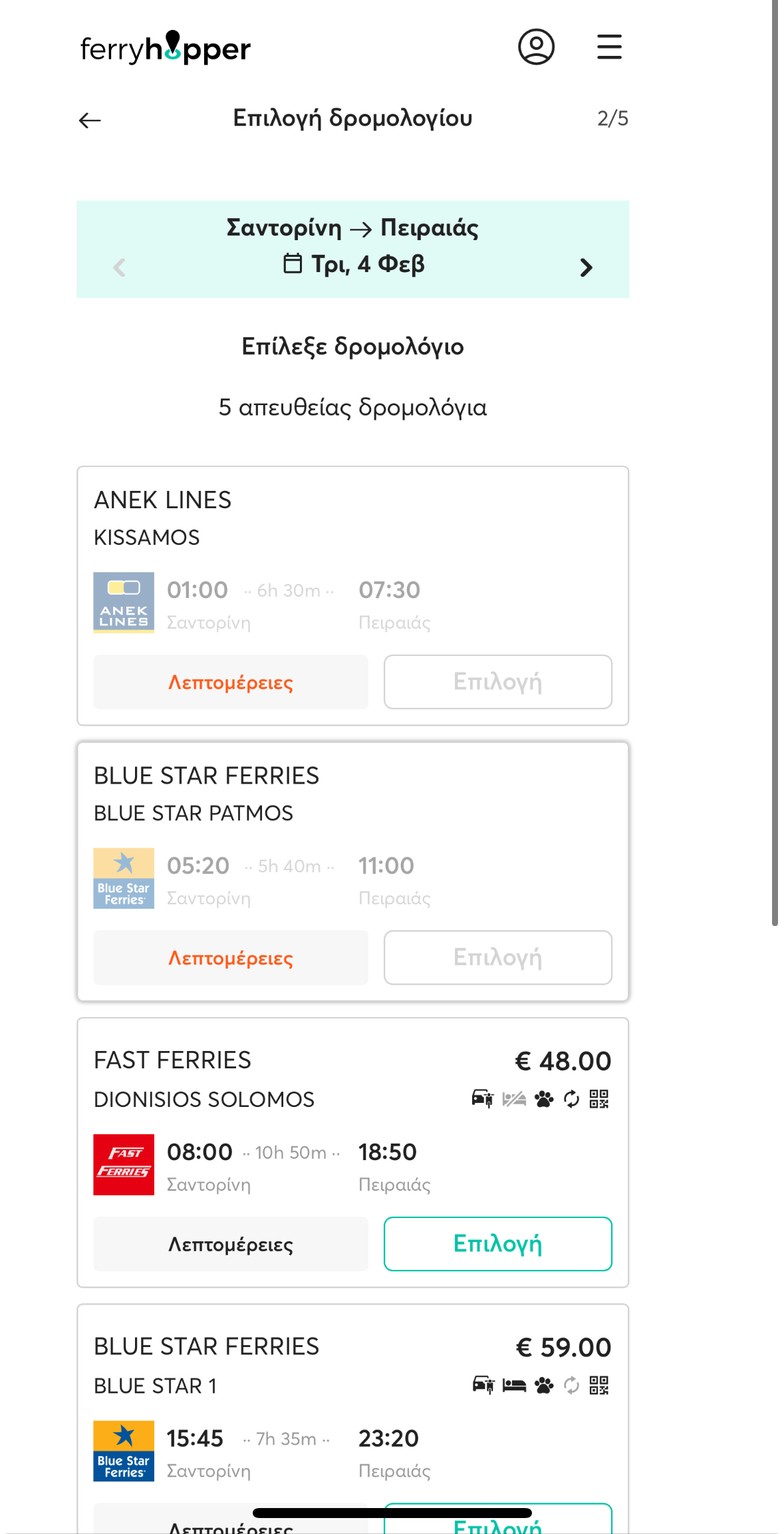Open the user account profile icon

(536, 47)
